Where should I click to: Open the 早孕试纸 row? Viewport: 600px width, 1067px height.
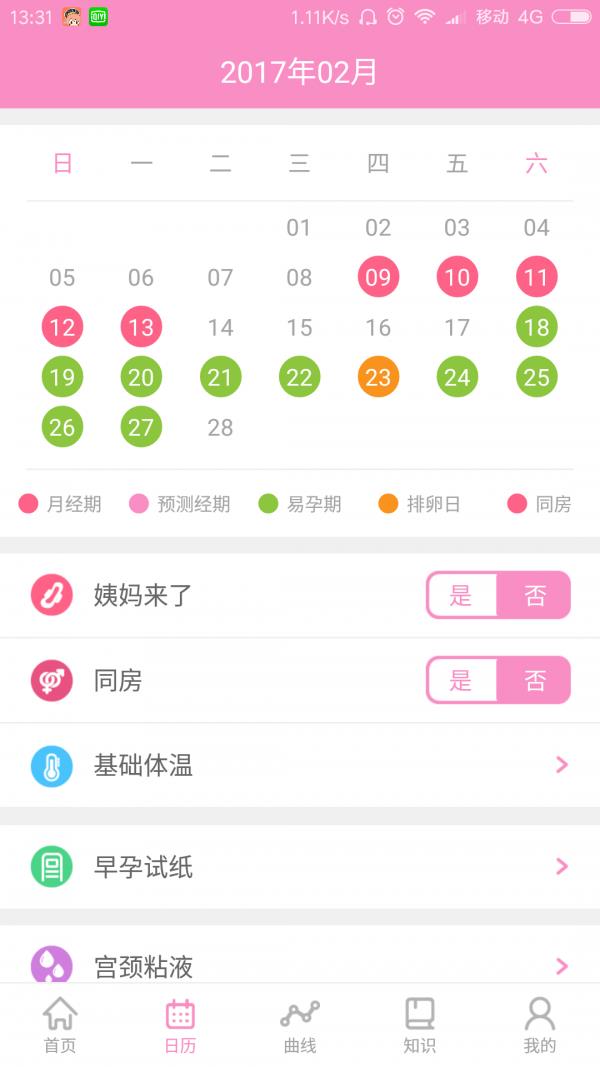[x=300, y=867]
